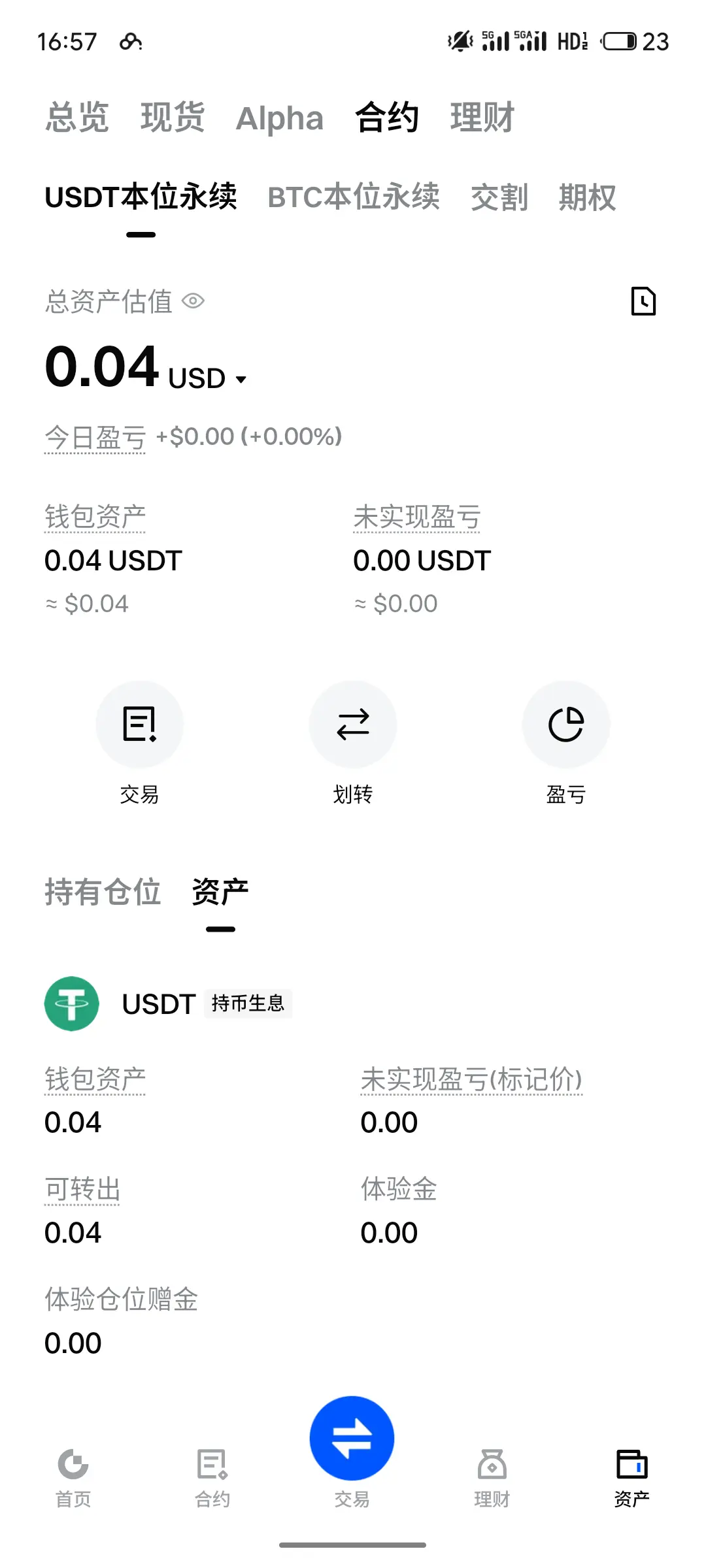The image size is (706, 1568).
Task: Switch to the 总览 overview tab
Action: 77,118
